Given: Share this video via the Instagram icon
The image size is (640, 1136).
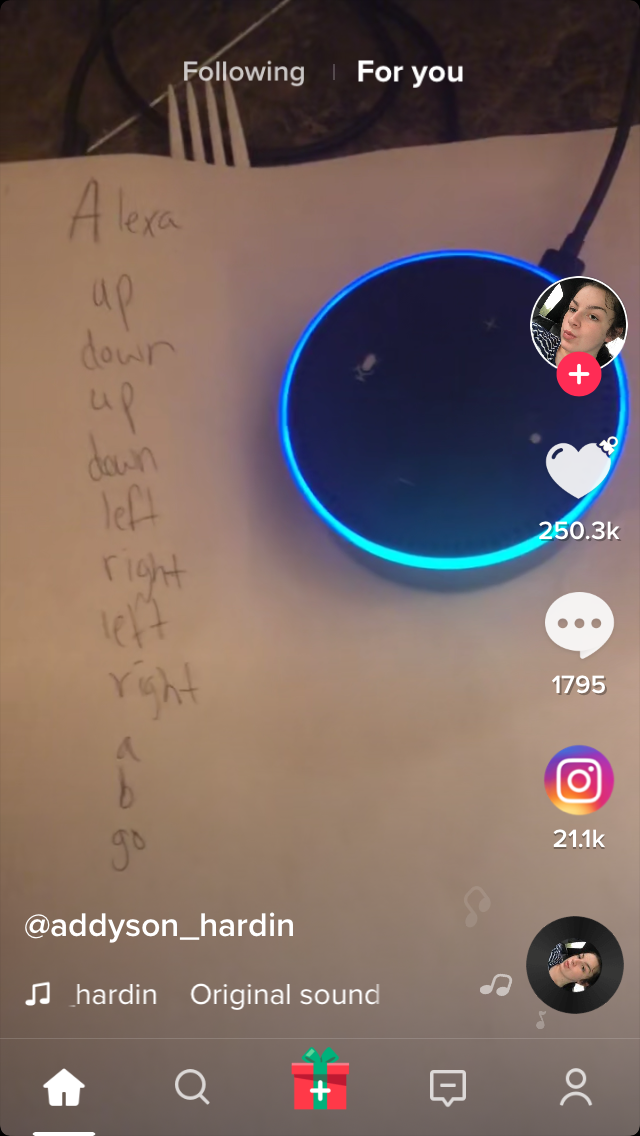Looking at the screenshot, I should (x=578, y=780).
